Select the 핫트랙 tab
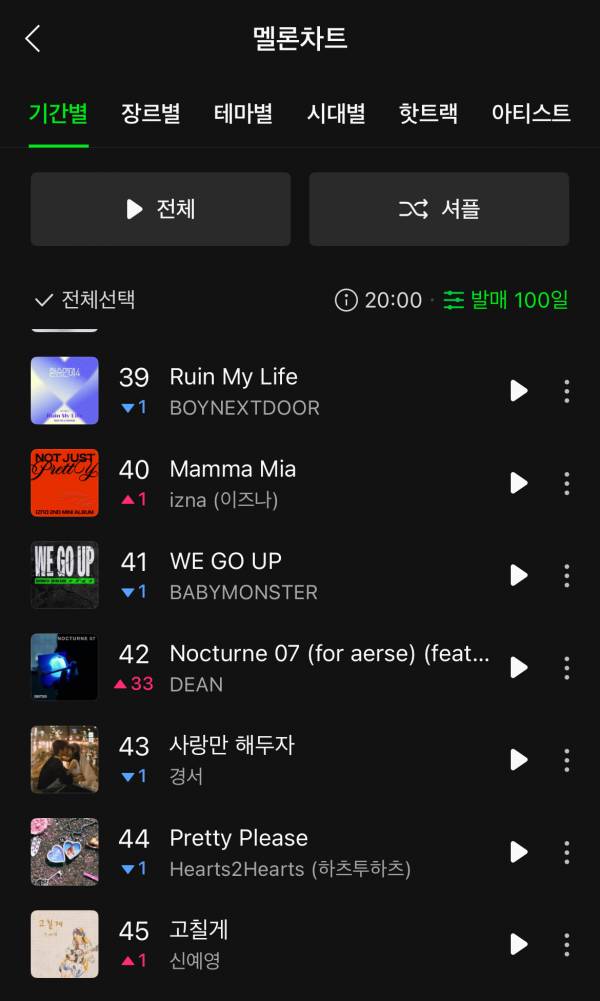Screen dimensions: 600x1001 428,113
